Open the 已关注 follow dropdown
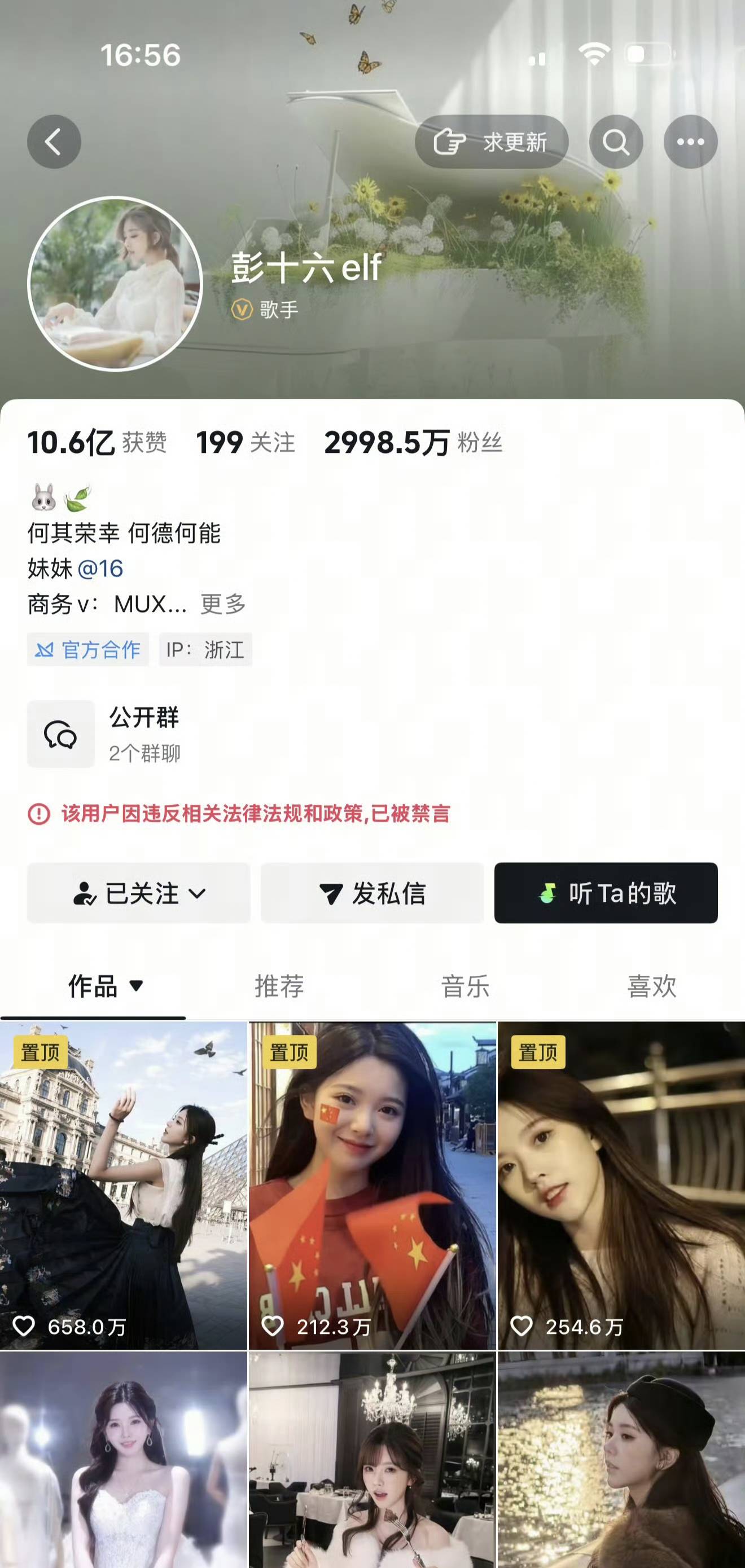The width and height of the screenshot is (745, 1568). 138,893
